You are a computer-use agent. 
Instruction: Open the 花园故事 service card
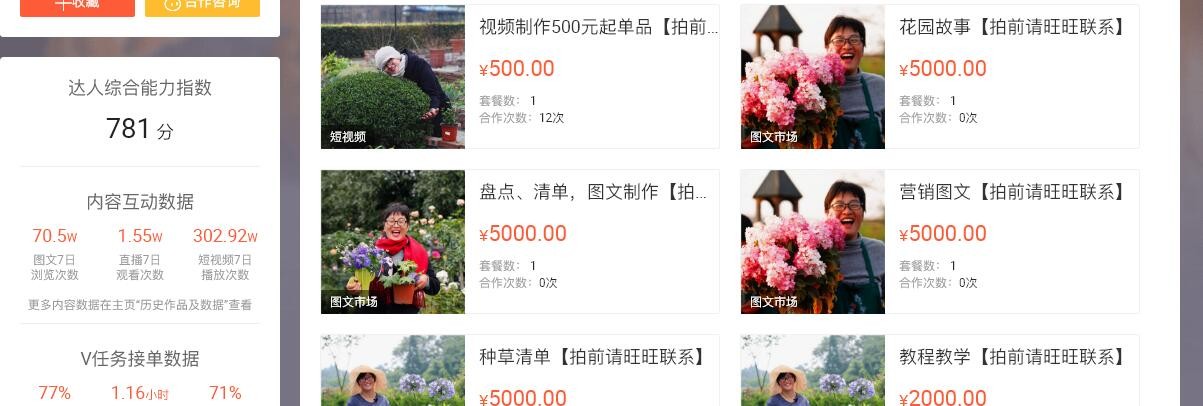[1012, 27]
